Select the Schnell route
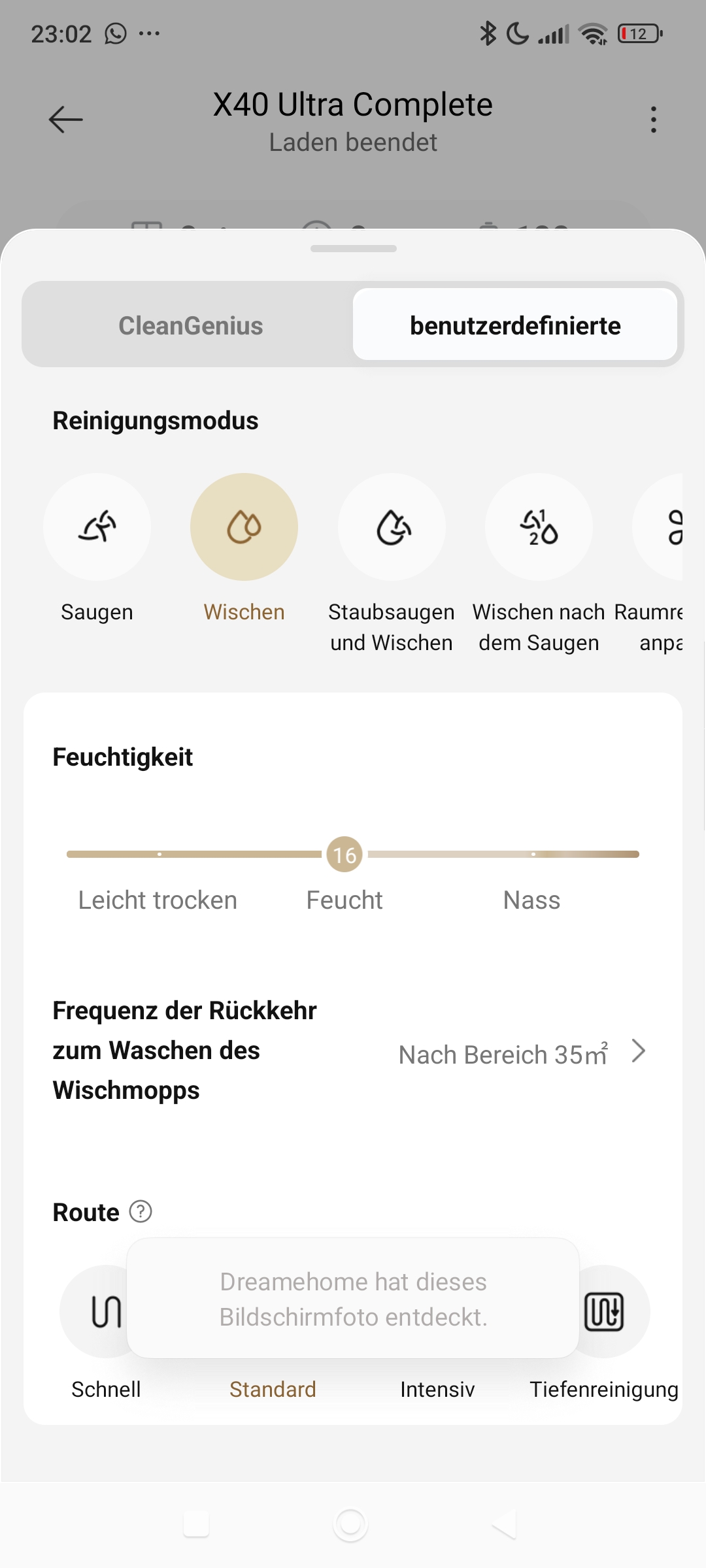The image size is (706, 1568). 106,1311
